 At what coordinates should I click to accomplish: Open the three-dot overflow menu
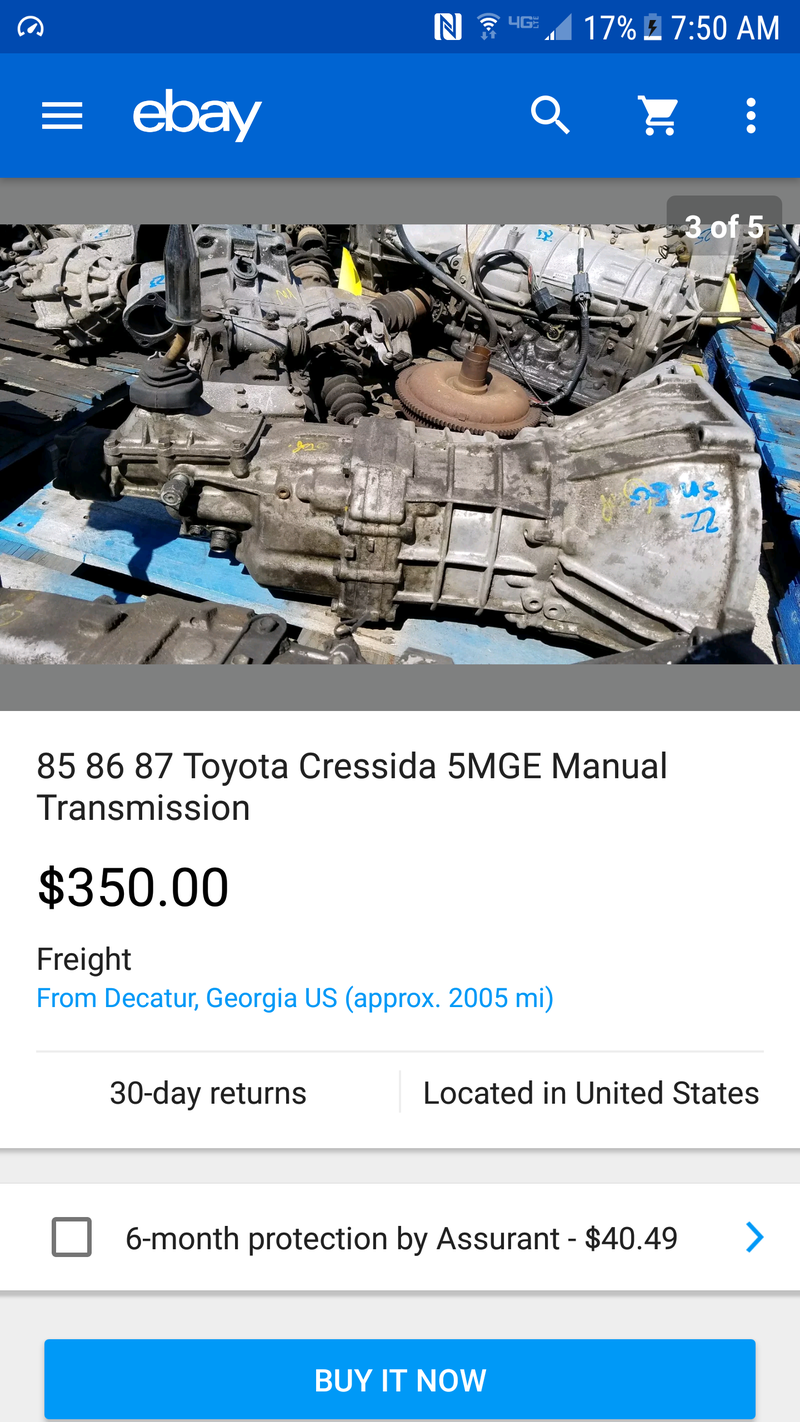[x=751, y=117]
